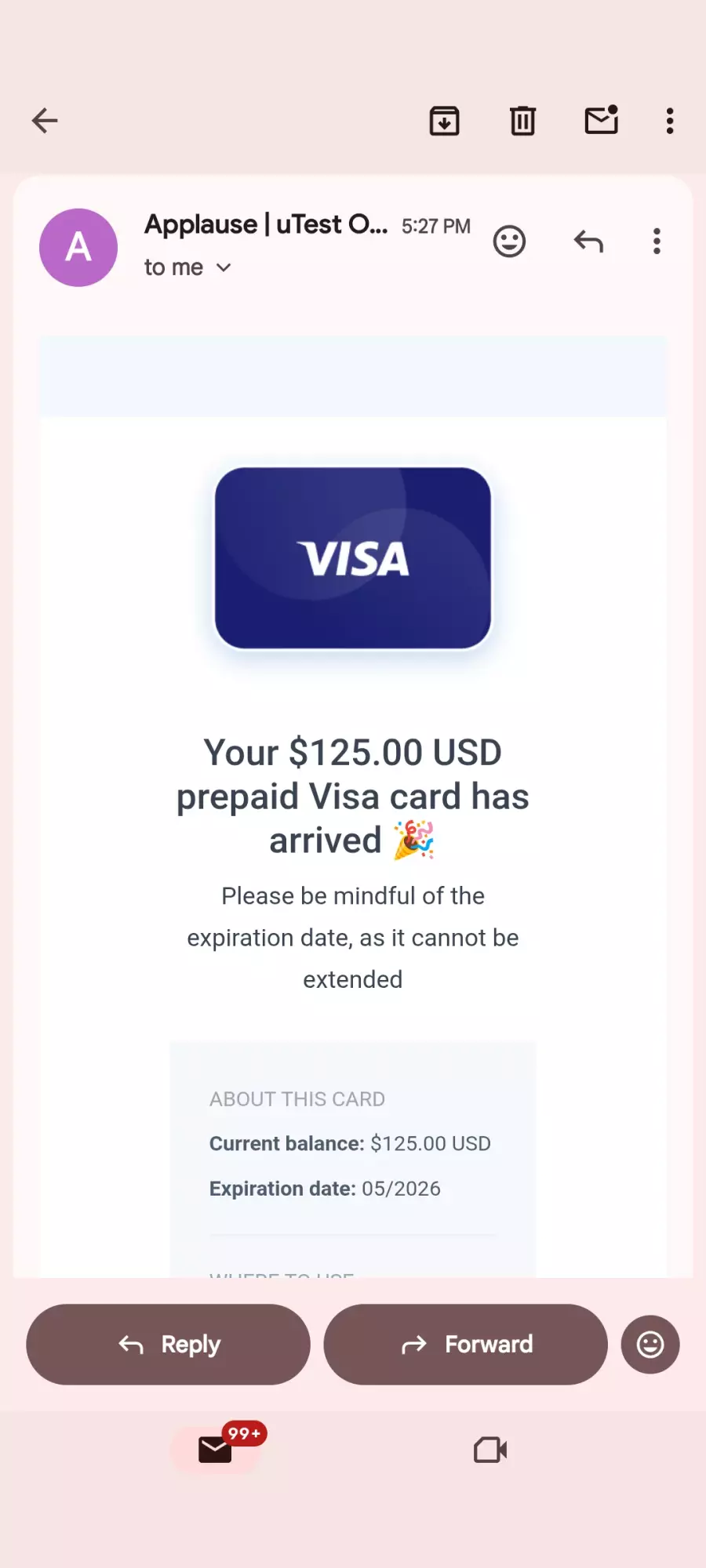Add emoji reaction beside the sender name
This screenshot has width=706, height=1568.
click(x=509, y=241)
